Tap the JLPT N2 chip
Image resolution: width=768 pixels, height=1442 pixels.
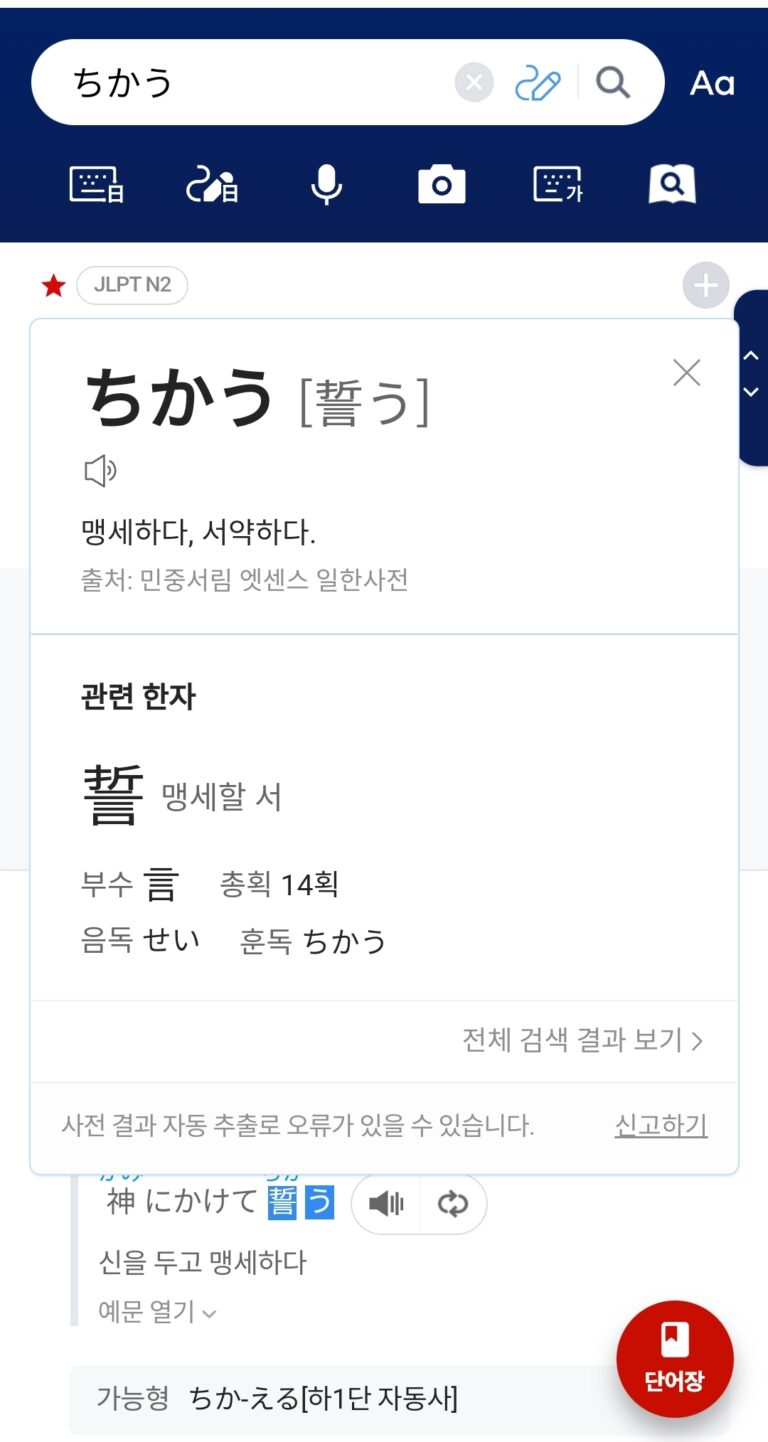[132, 285]
